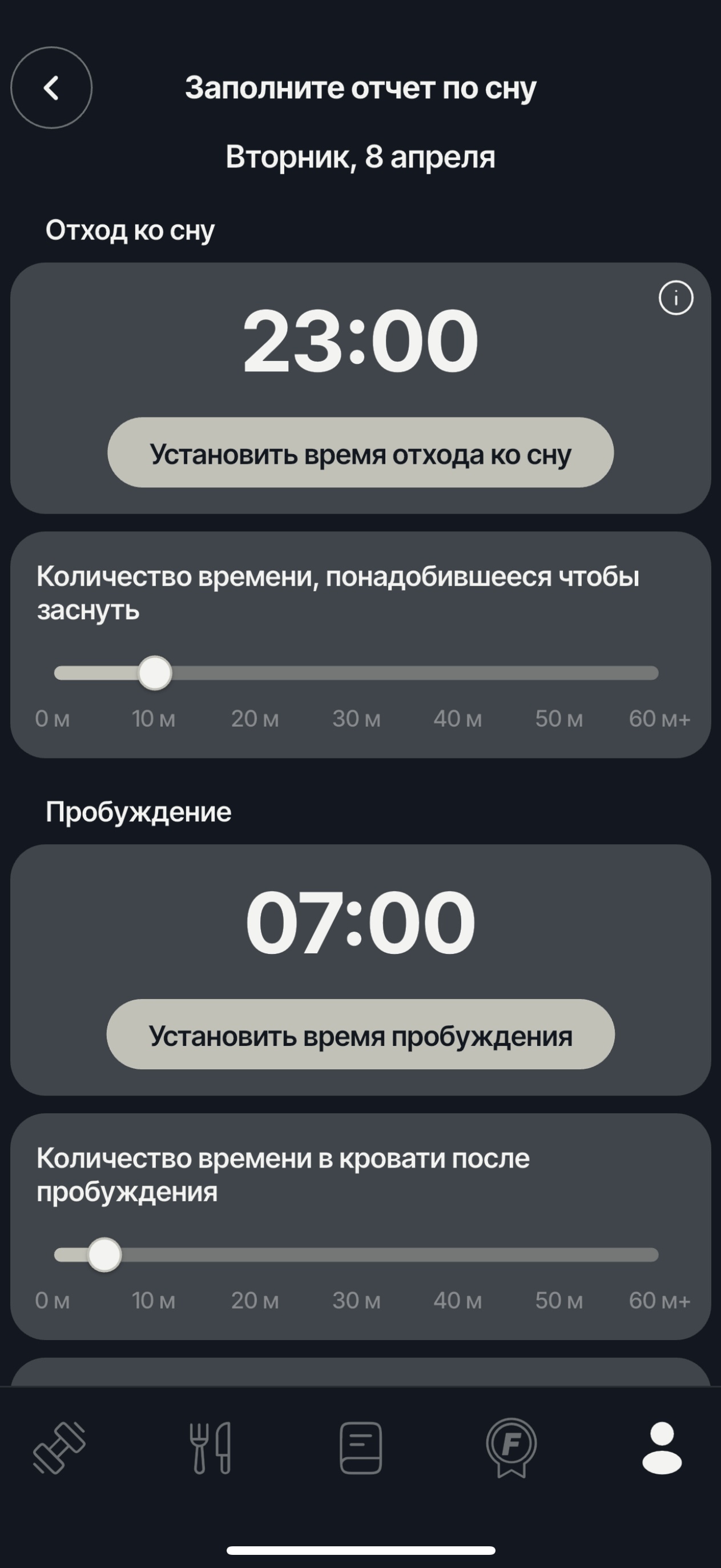Image resolution: width=721 pixels, height=1568 pixels.
Task: Tap «Установить время пробуждения»
Action: pyautogui.click(x=360, y=1034)
